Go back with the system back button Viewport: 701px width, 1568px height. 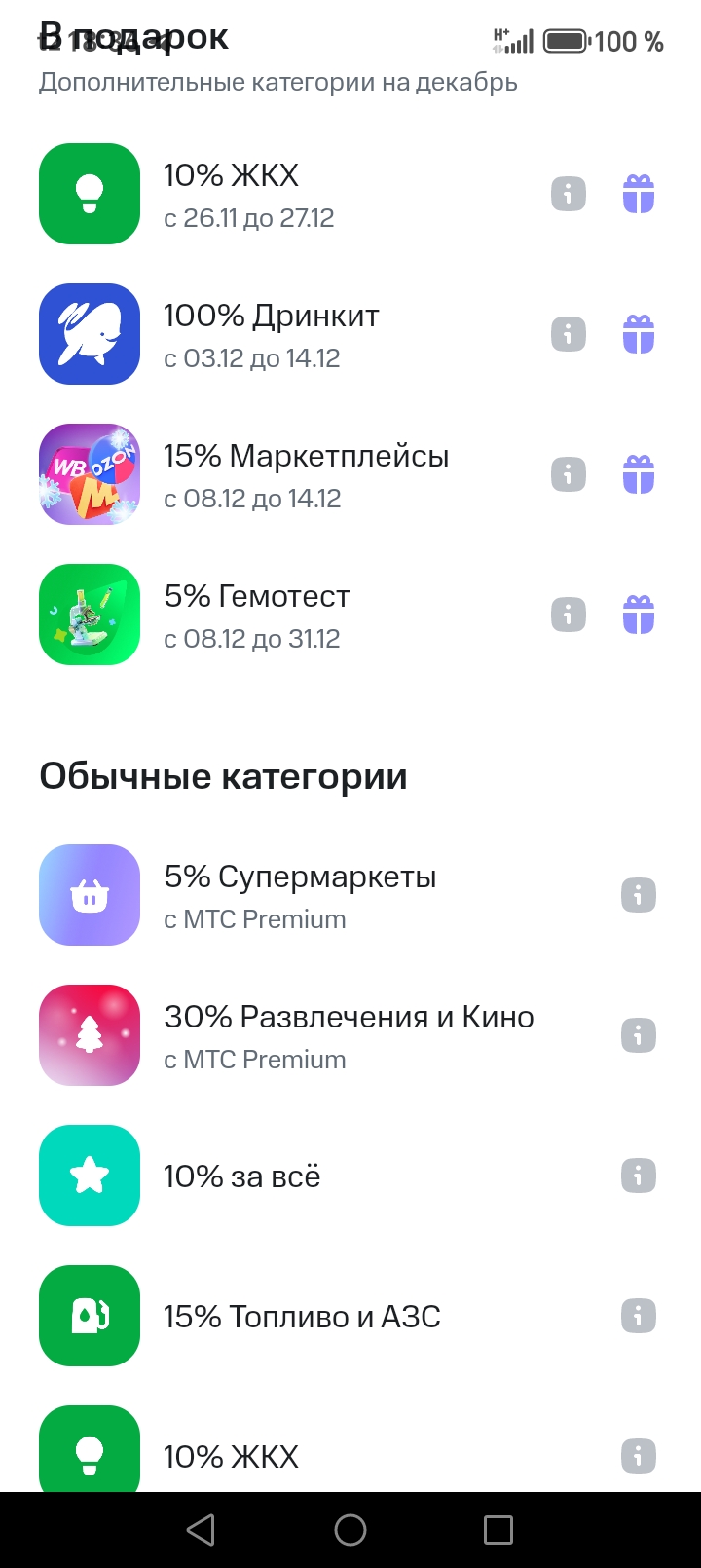201,1530
